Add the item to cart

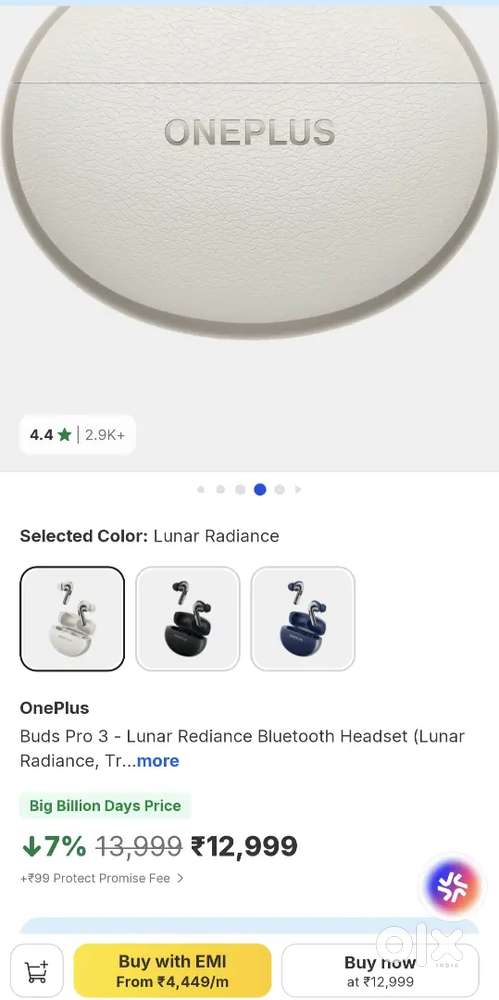tap(37, 971)
